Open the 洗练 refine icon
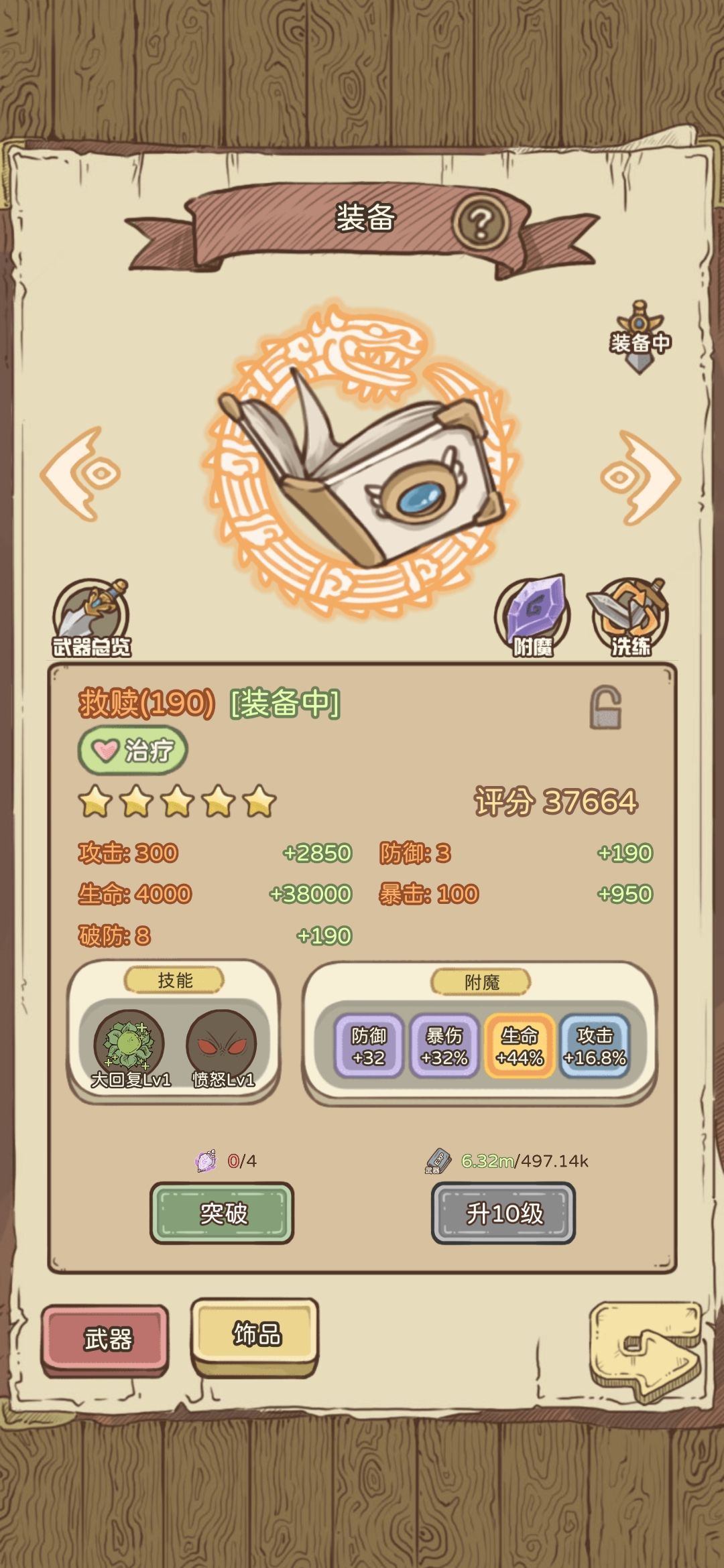 click(629, 618)
